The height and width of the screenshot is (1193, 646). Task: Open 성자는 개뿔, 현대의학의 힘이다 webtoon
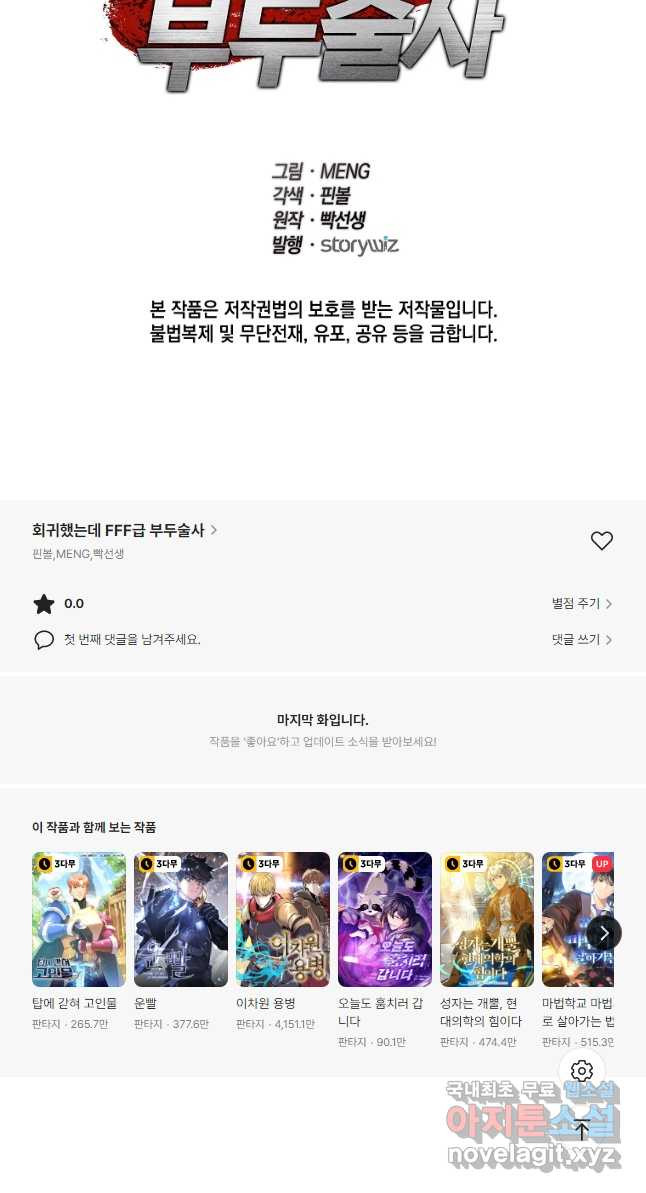(x=487, y=919)
